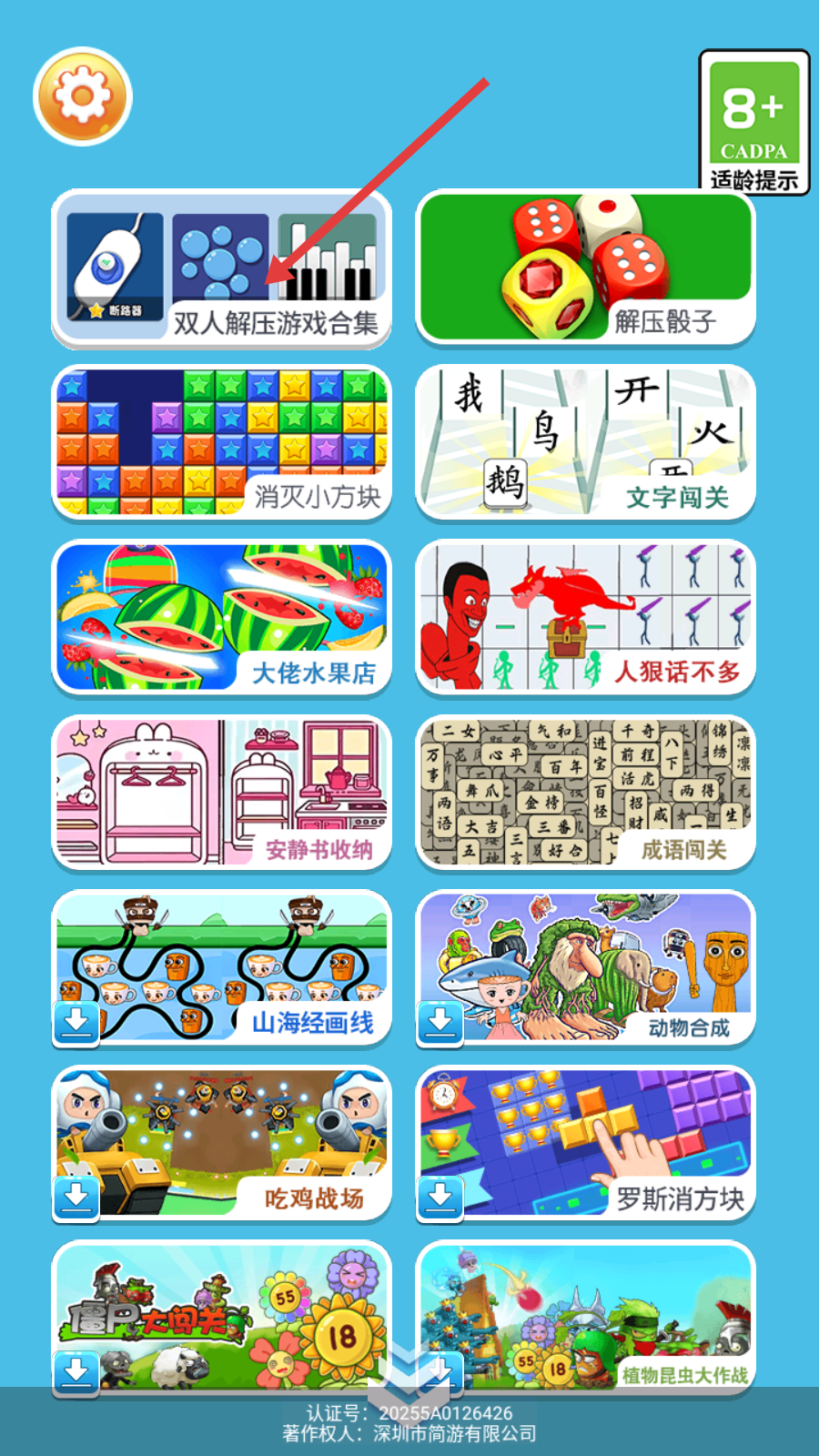819x1456 pixels.
Task: Open the 文字闯关 word game
Action: click(x=585, y=443)
